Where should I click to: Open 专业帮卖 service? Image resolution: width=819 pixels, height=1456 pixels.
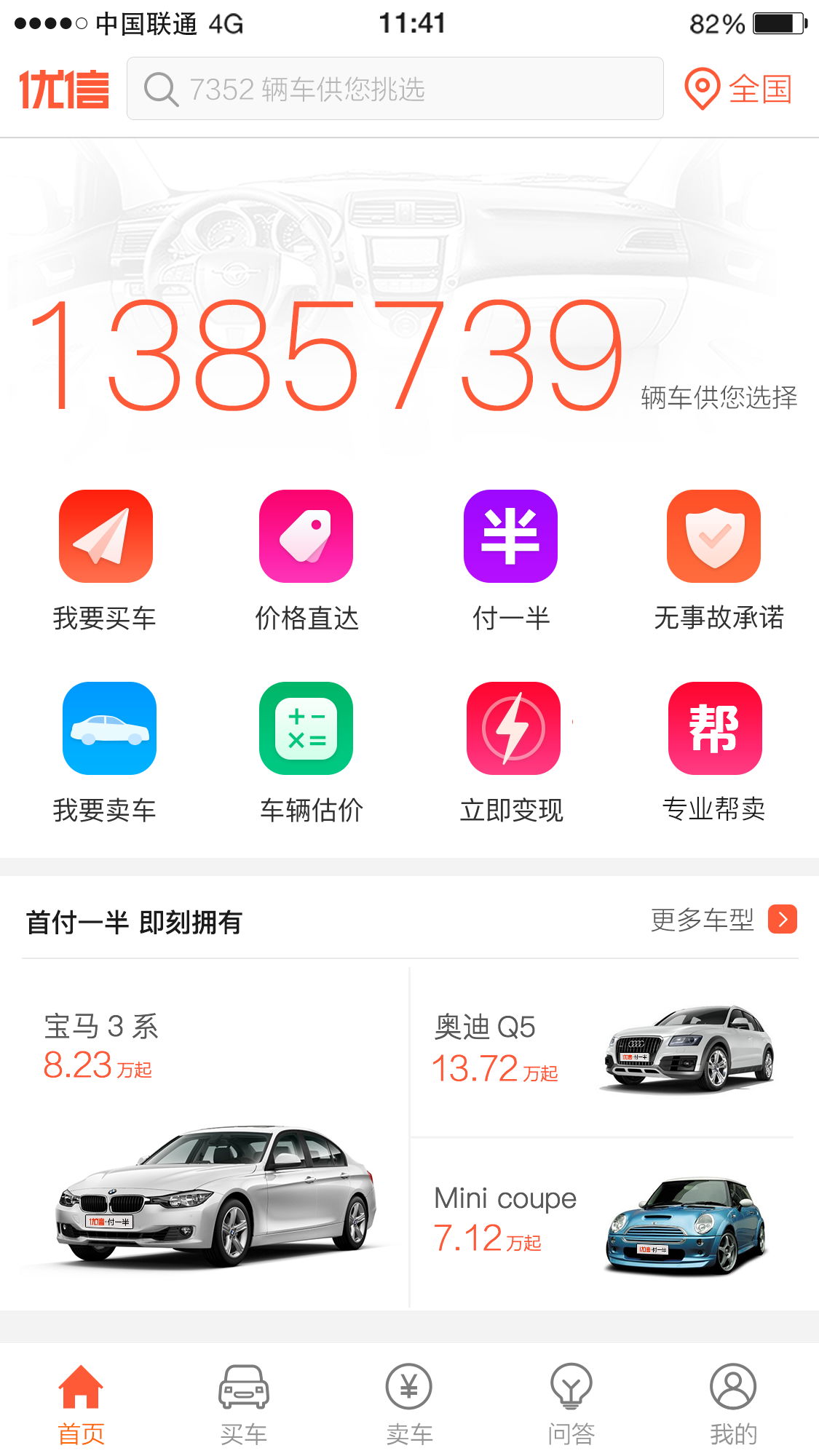(714, 753)
